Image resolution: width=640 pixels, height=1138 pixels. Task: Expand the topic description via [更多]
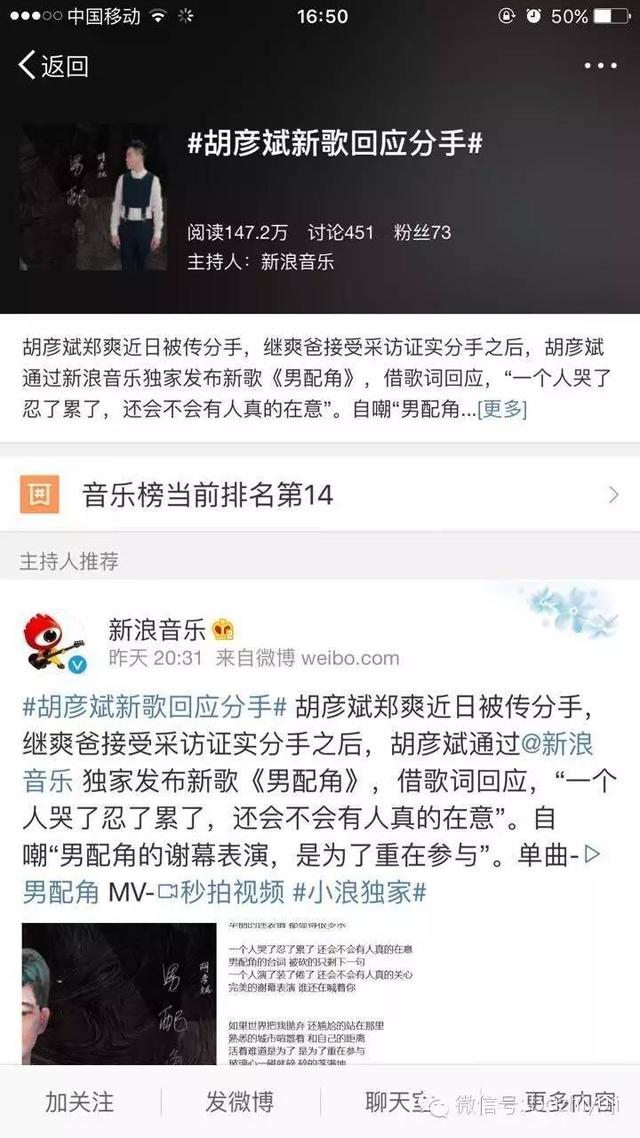click(502, 409)
